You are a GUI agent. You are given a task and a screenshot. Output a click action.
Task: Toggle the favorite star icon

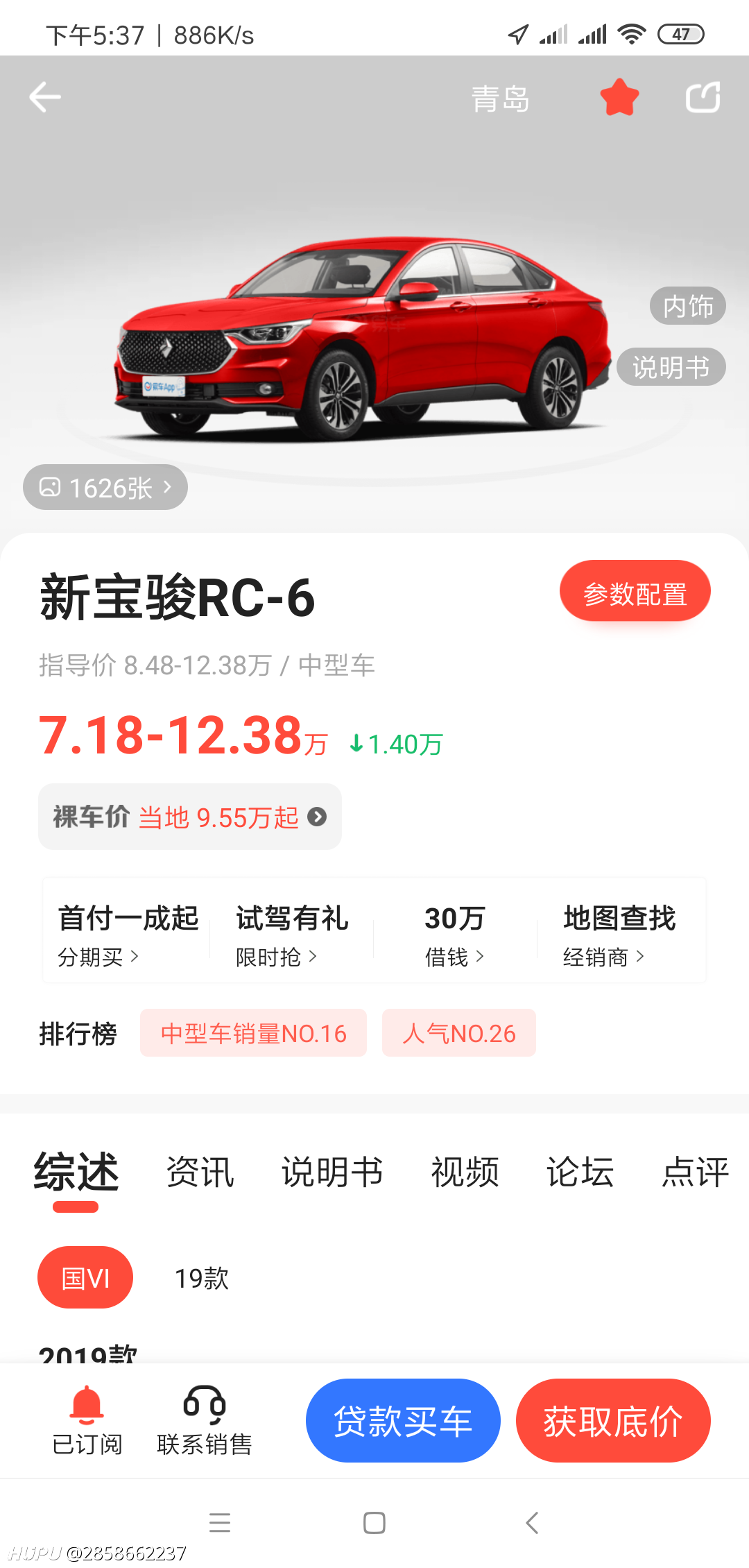[x=619, y=97]
